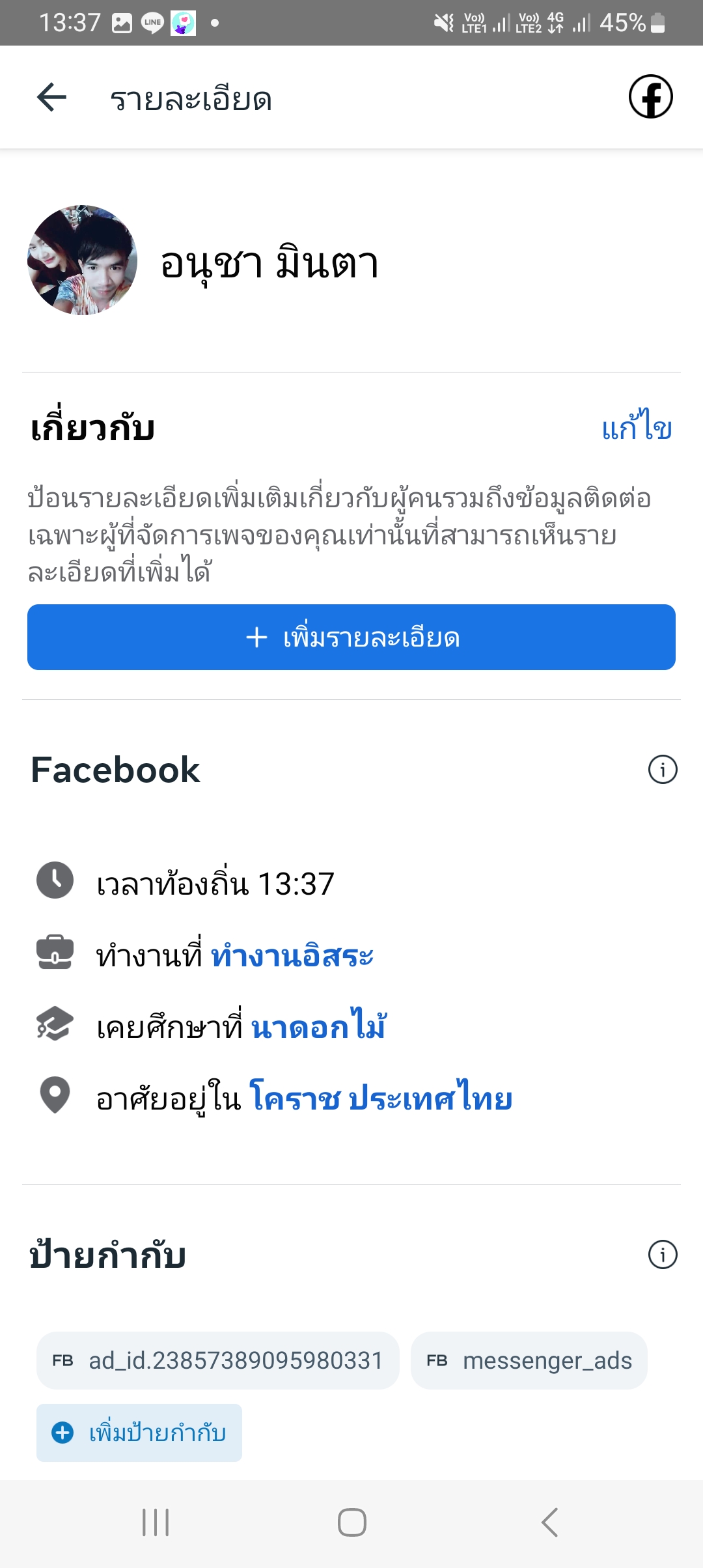Viewport: 703px width, 1568px height.
Task: Go to the home screen
Action: (x=351, y=1522)
